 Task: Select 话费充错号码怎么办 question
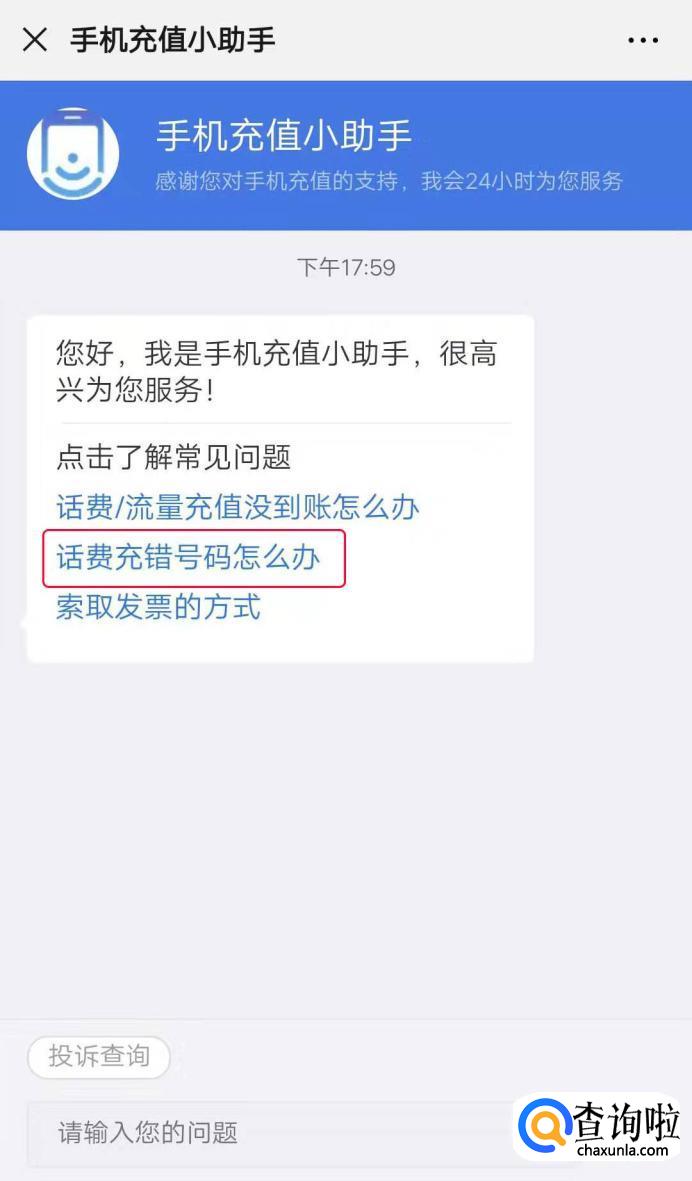189,557
